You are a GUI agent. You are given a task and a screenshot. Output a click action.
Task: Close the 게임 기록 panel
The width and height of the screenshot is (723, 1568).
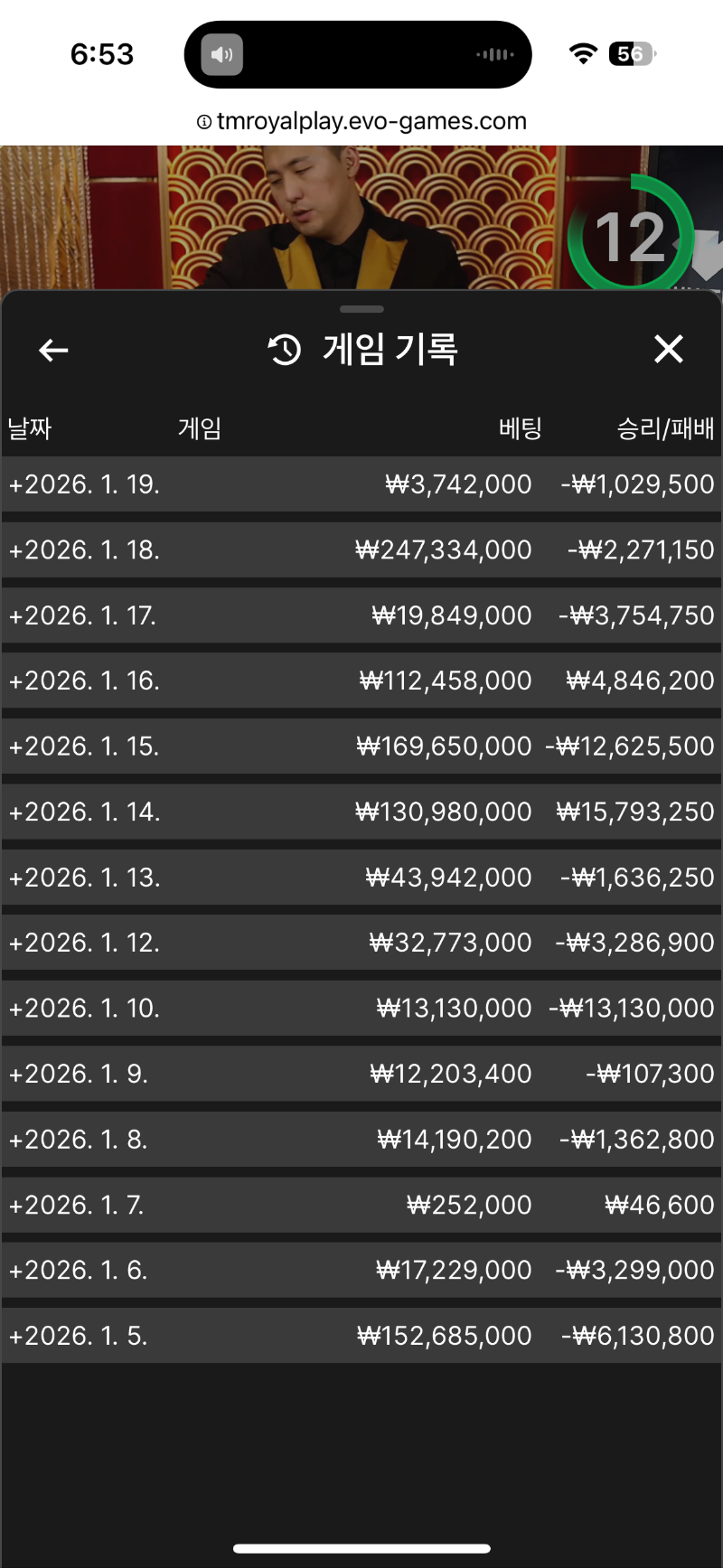[668, 349]
